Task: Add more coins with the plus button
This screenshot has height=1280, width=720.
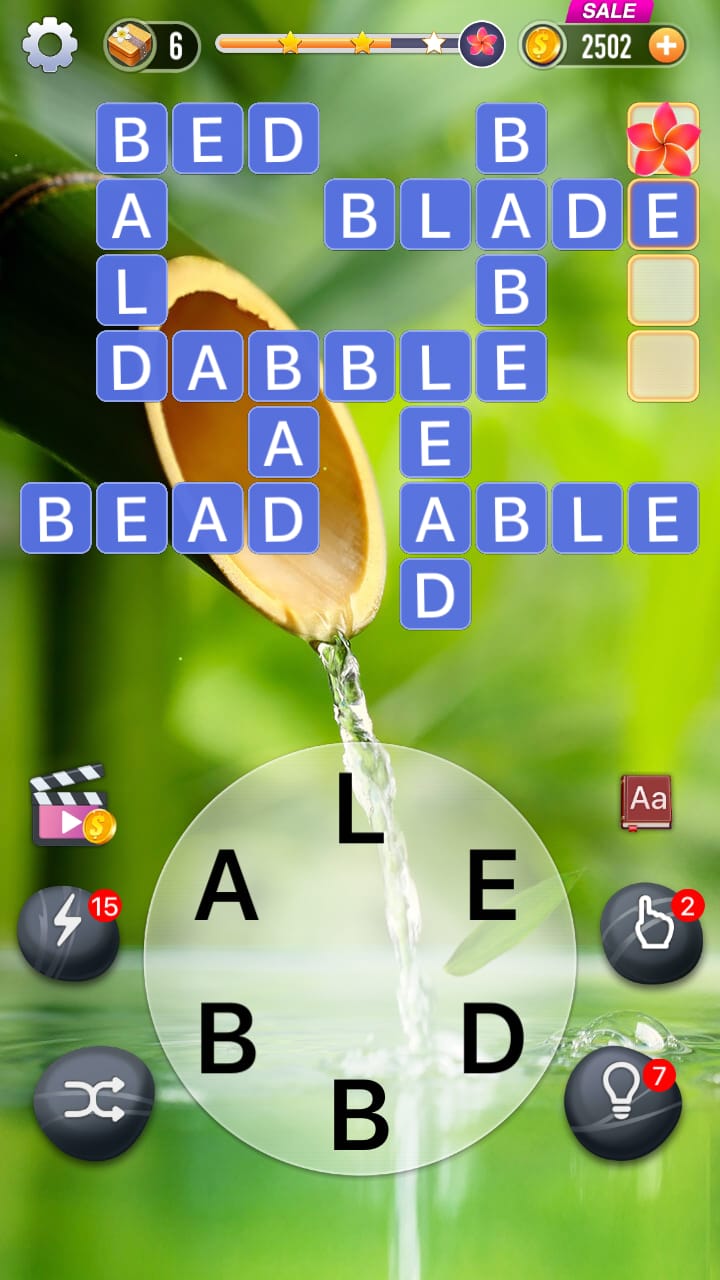Action: (667, 45)
